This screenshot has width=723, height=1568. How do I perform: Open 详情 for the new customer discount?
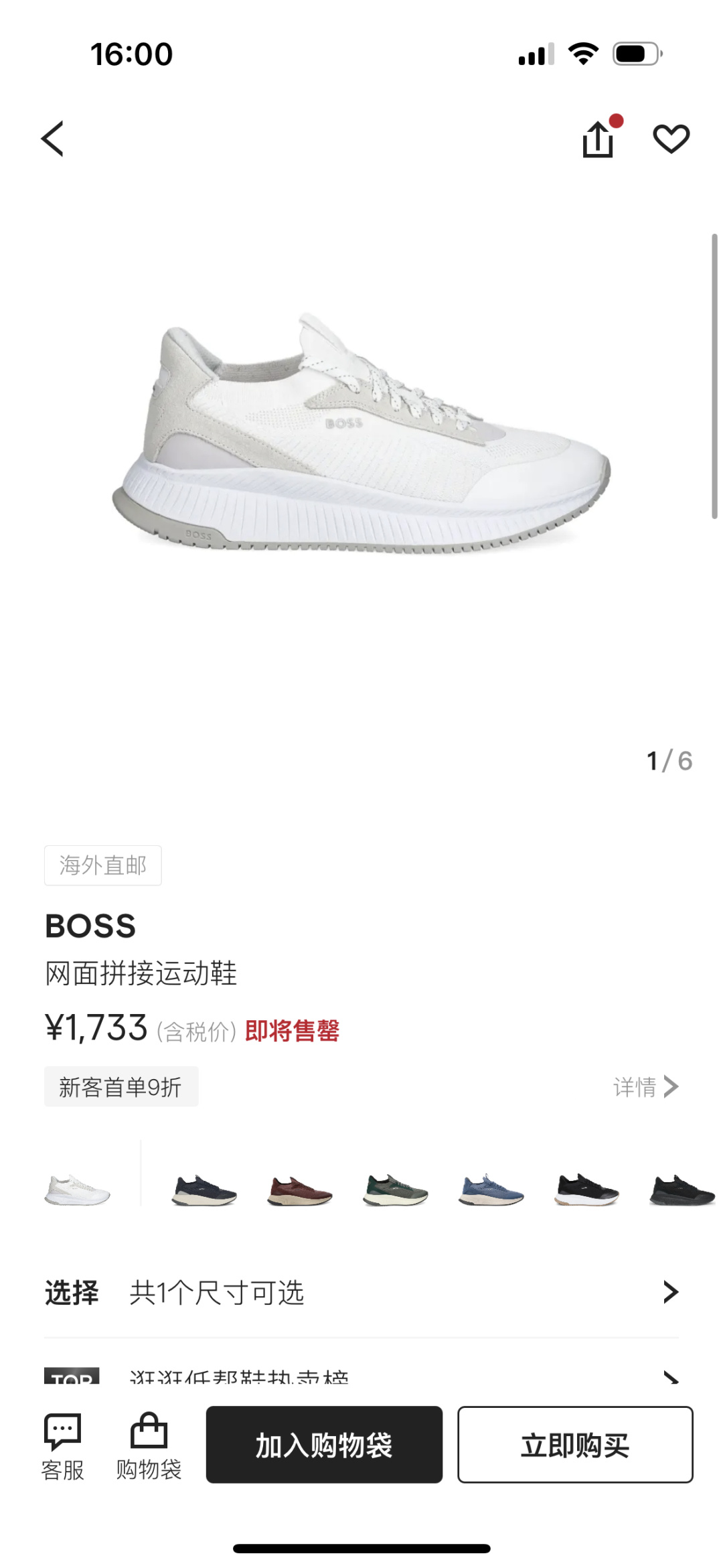pyautogui.click(x=645, y=1086)
